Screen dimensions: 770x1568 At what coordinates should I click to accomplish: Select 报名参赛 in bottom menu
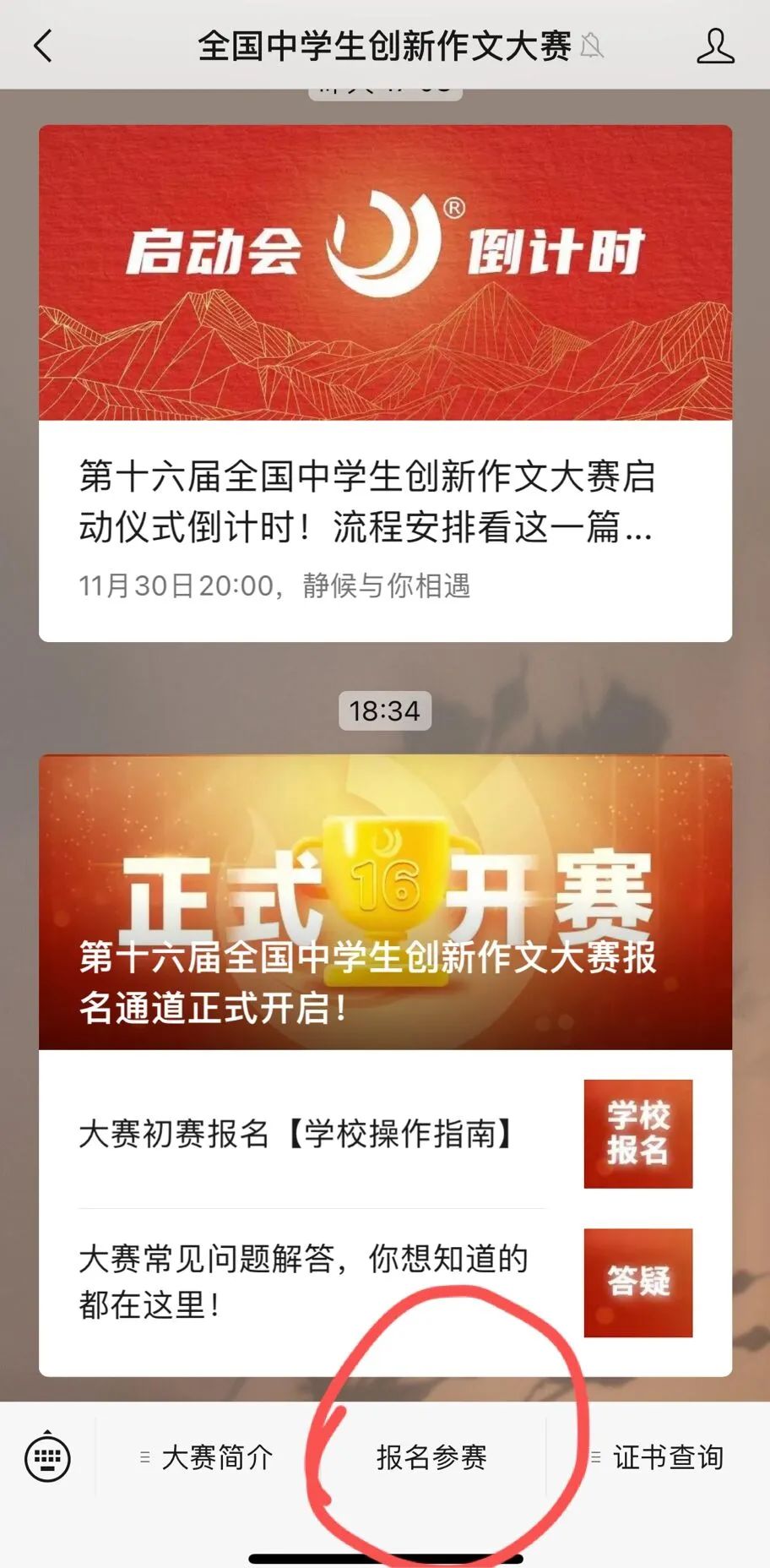431,1457
